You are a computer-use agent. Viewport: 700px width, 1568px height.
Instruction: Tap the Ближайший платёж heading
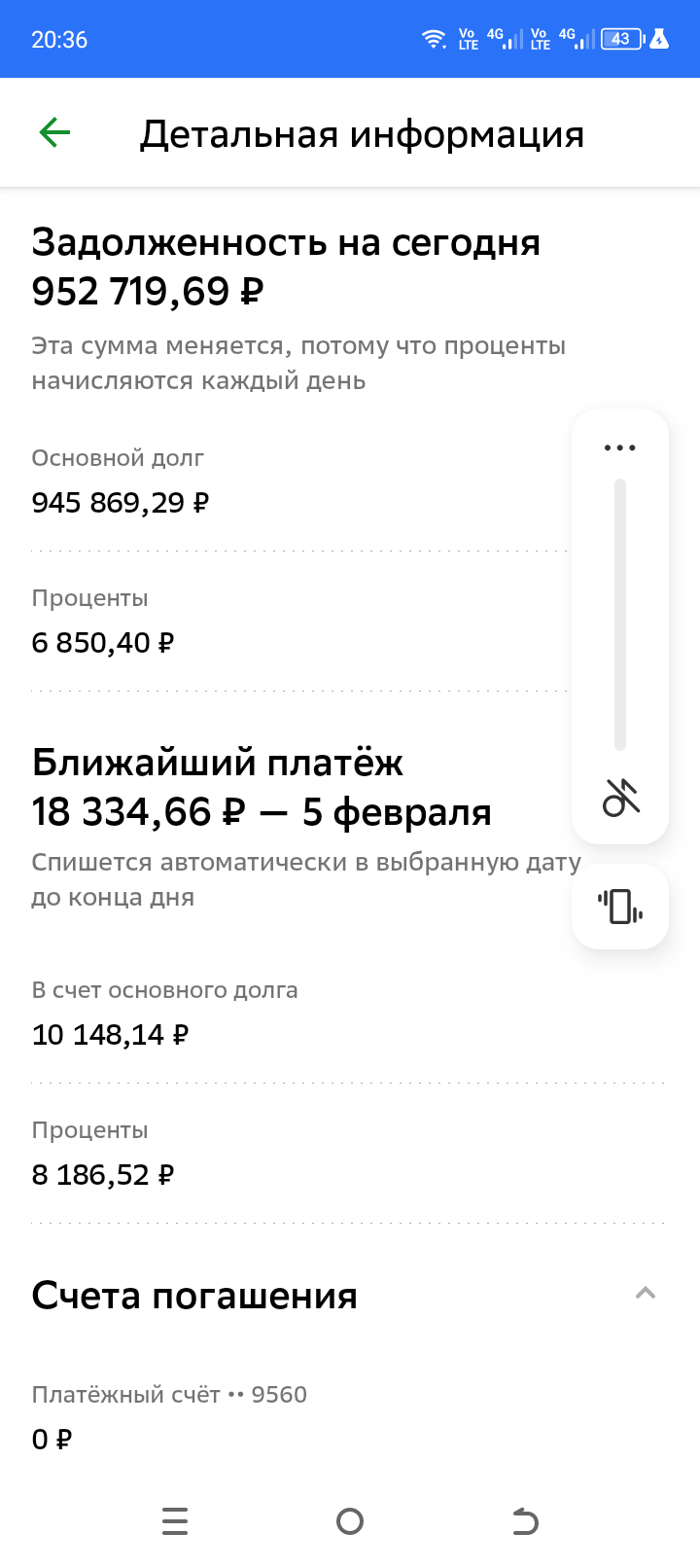(218, 763)
